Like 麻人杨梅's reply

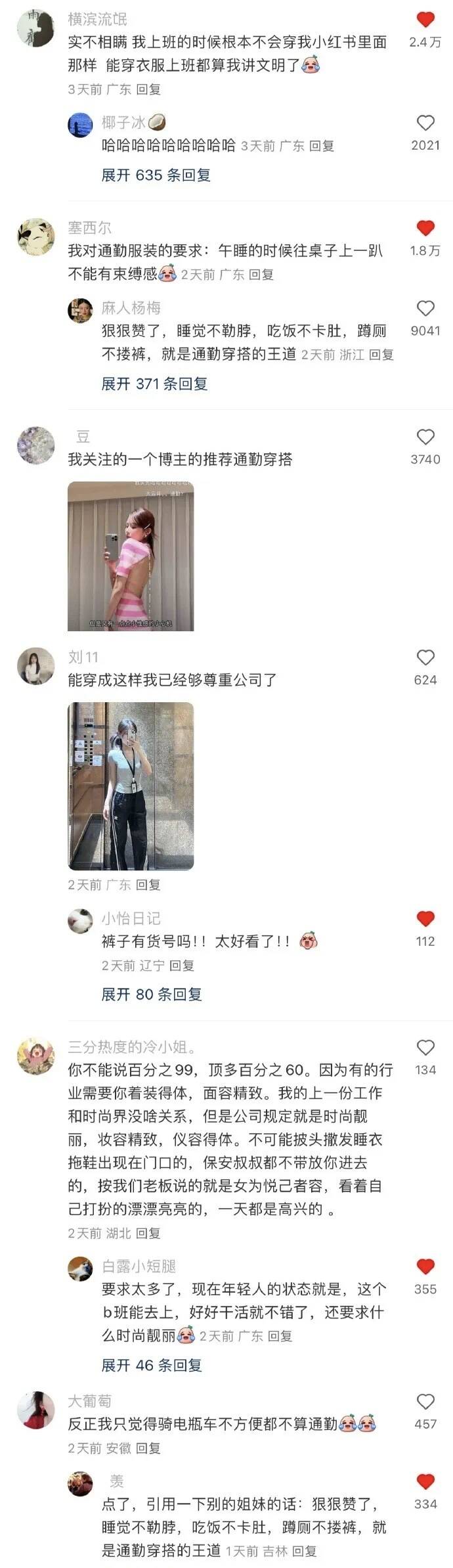pyautogui.click(x=425, y=309)
